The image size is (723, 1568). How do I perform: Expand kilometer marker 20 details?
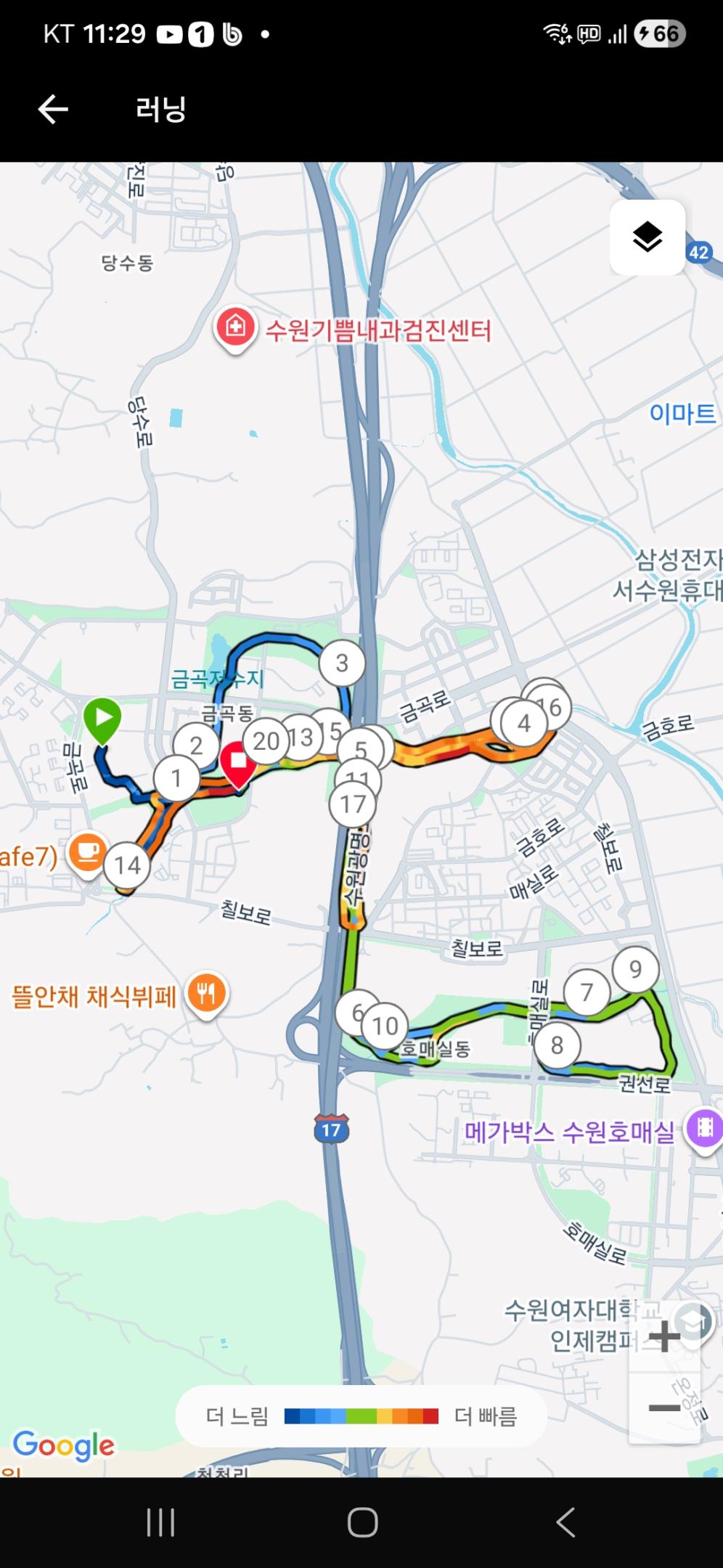pyautogui.click(x=268, y=741)
